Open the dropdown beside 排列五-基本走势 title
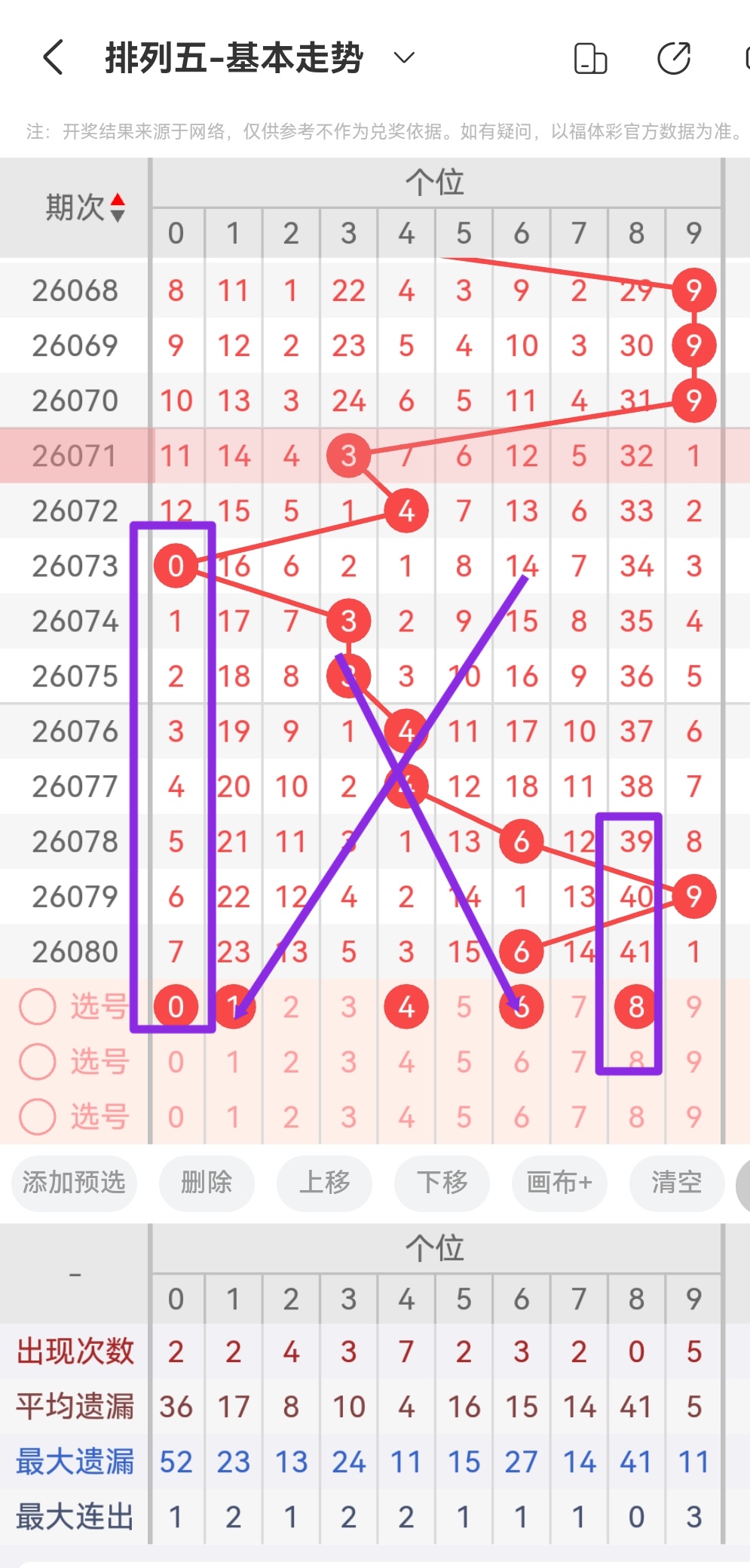 coord(403,57)
